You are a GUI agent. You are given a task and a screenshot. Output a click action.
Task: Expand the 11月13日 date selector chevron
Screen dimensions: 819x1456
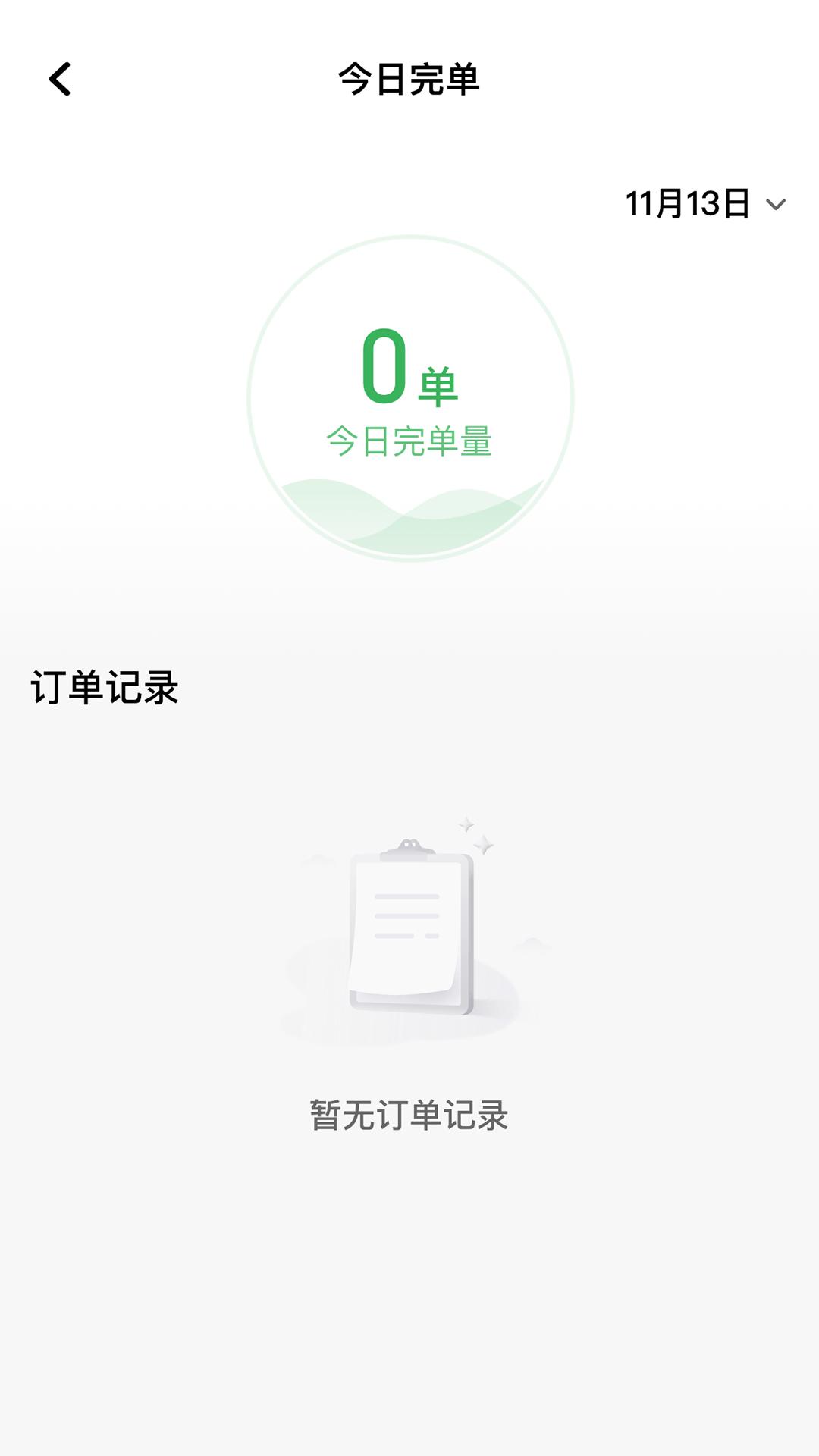click(x=774, y=203)
